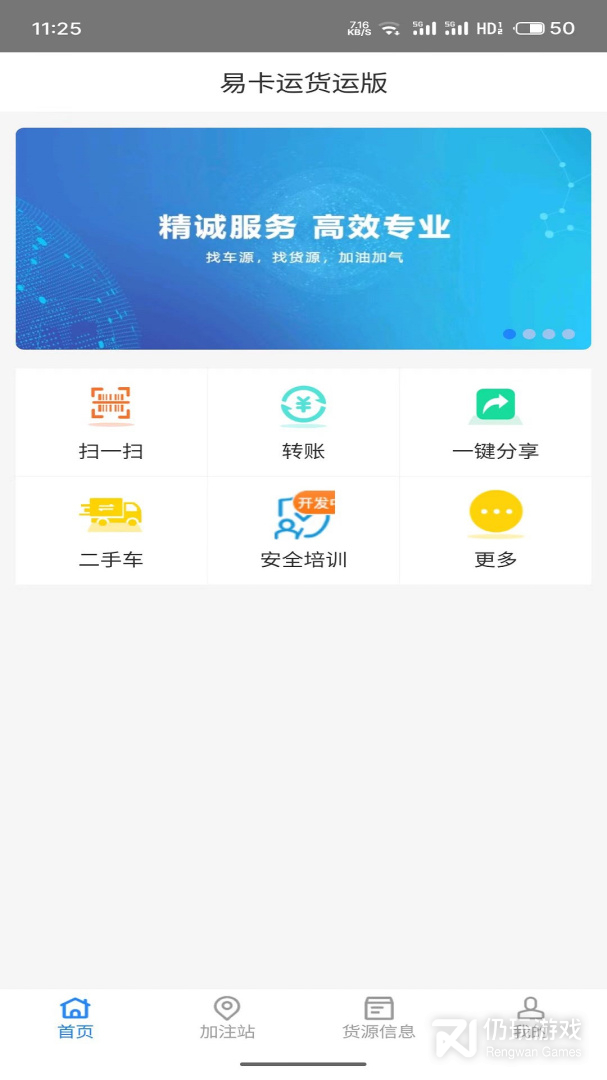
Task: Open 安全培训 safety training
Action: tap(303, 530)
